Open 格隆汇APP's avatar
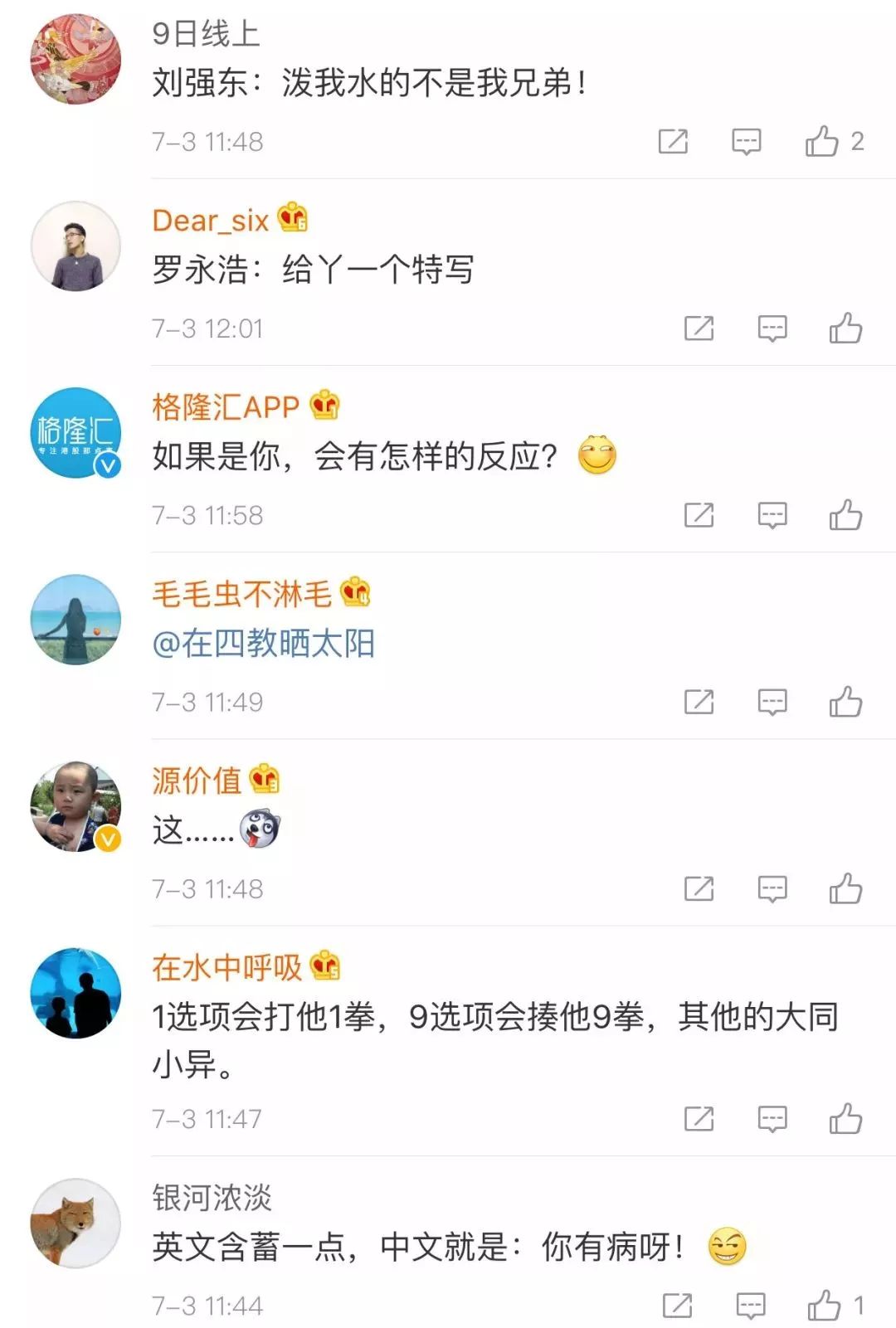The image size is (896, 1328). (x=75, y=433)
